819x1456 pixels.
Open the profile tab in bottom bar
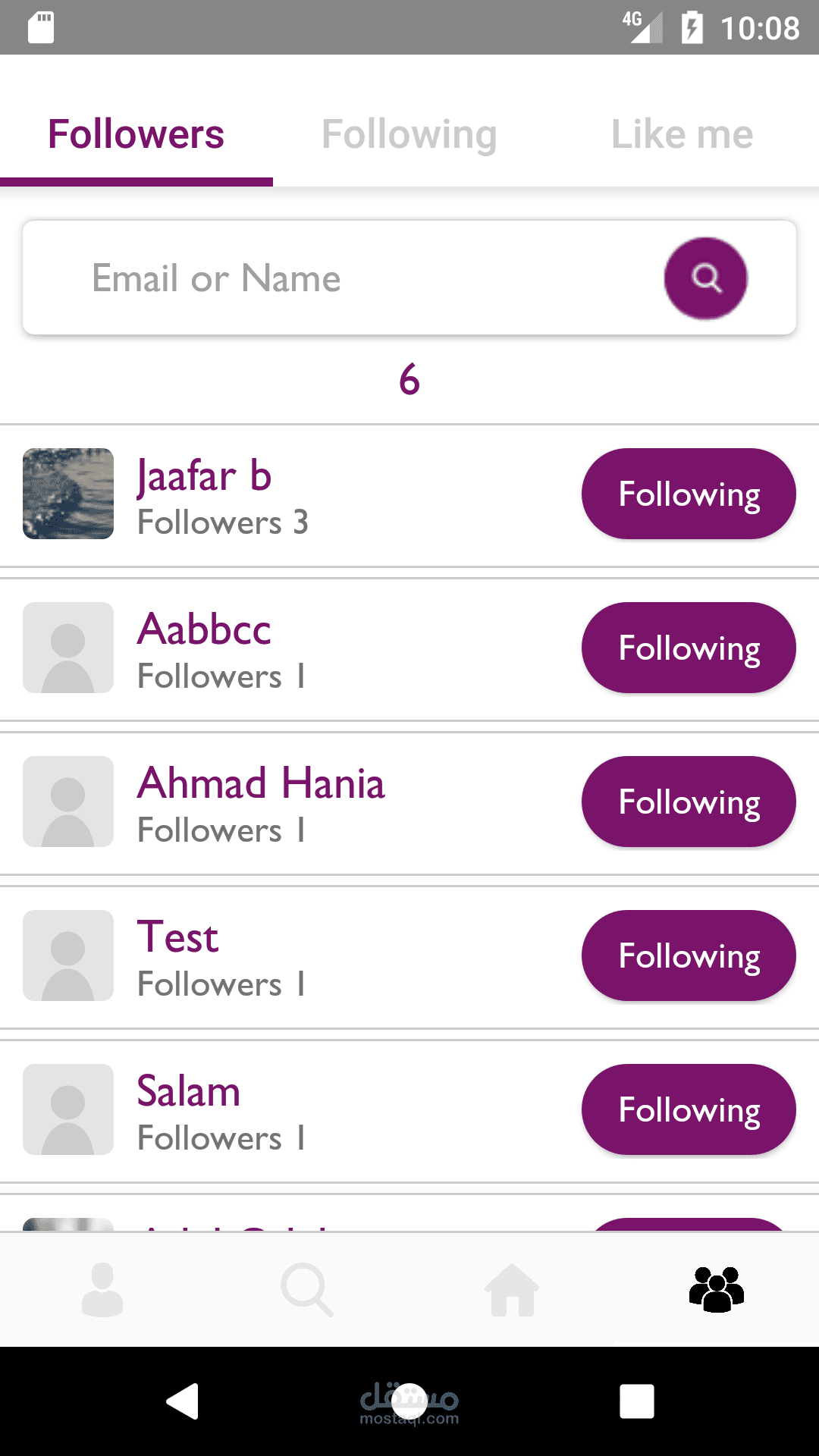[x=102, y=1289]
